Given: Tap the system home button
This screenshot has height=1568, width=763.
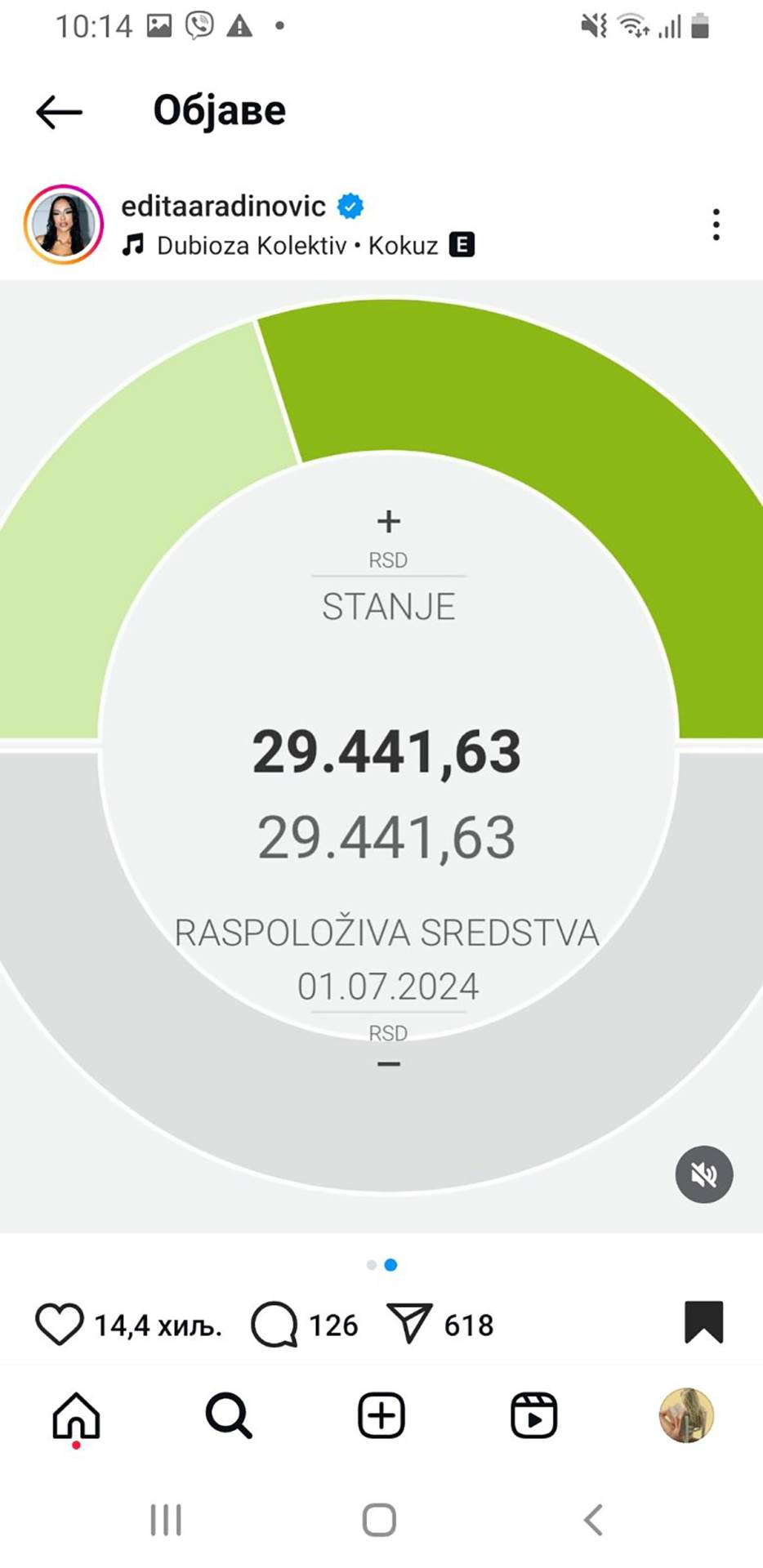Looking at the screenshot, I should 379,1520.
